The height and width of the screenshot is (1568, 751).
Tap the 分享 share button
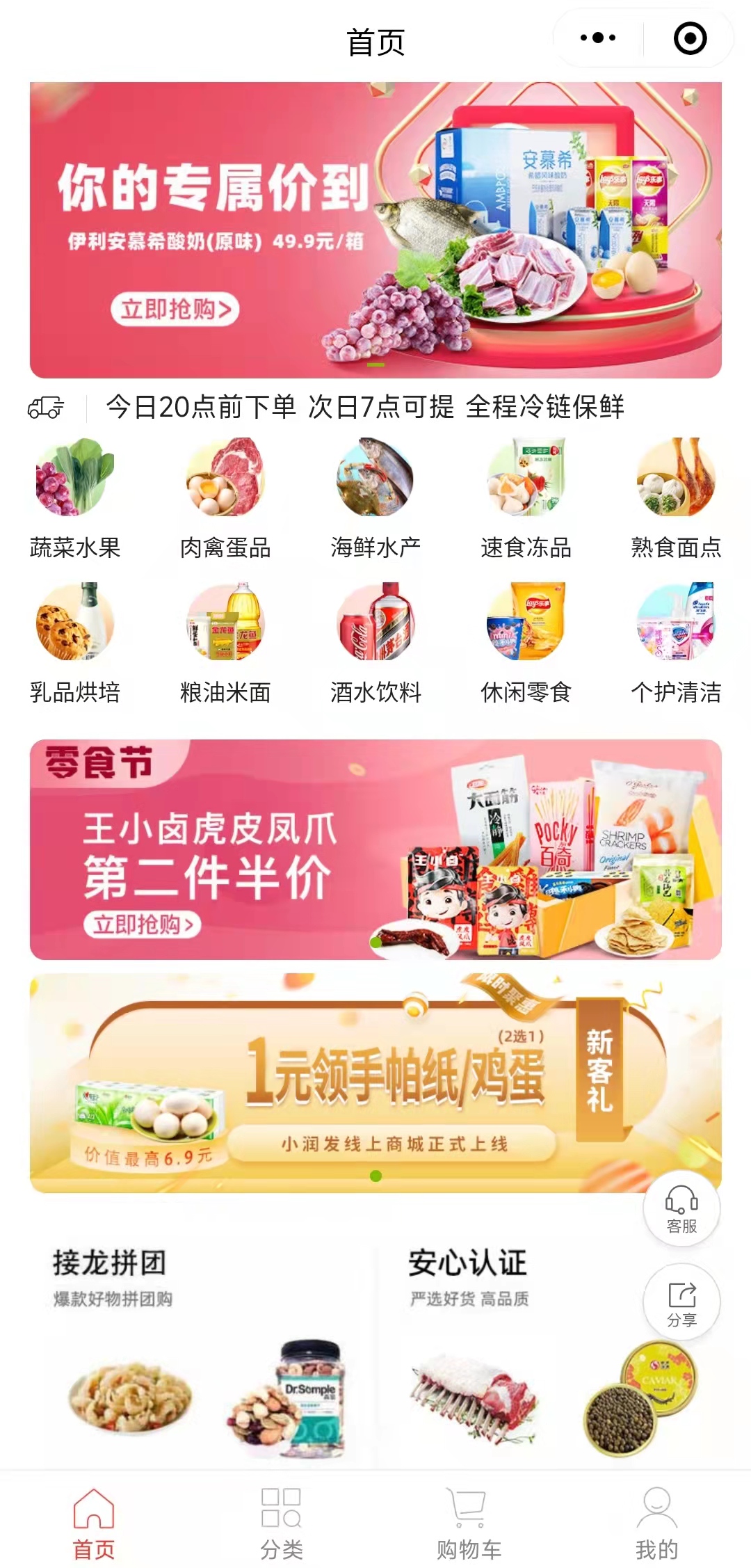(681, 1302)
